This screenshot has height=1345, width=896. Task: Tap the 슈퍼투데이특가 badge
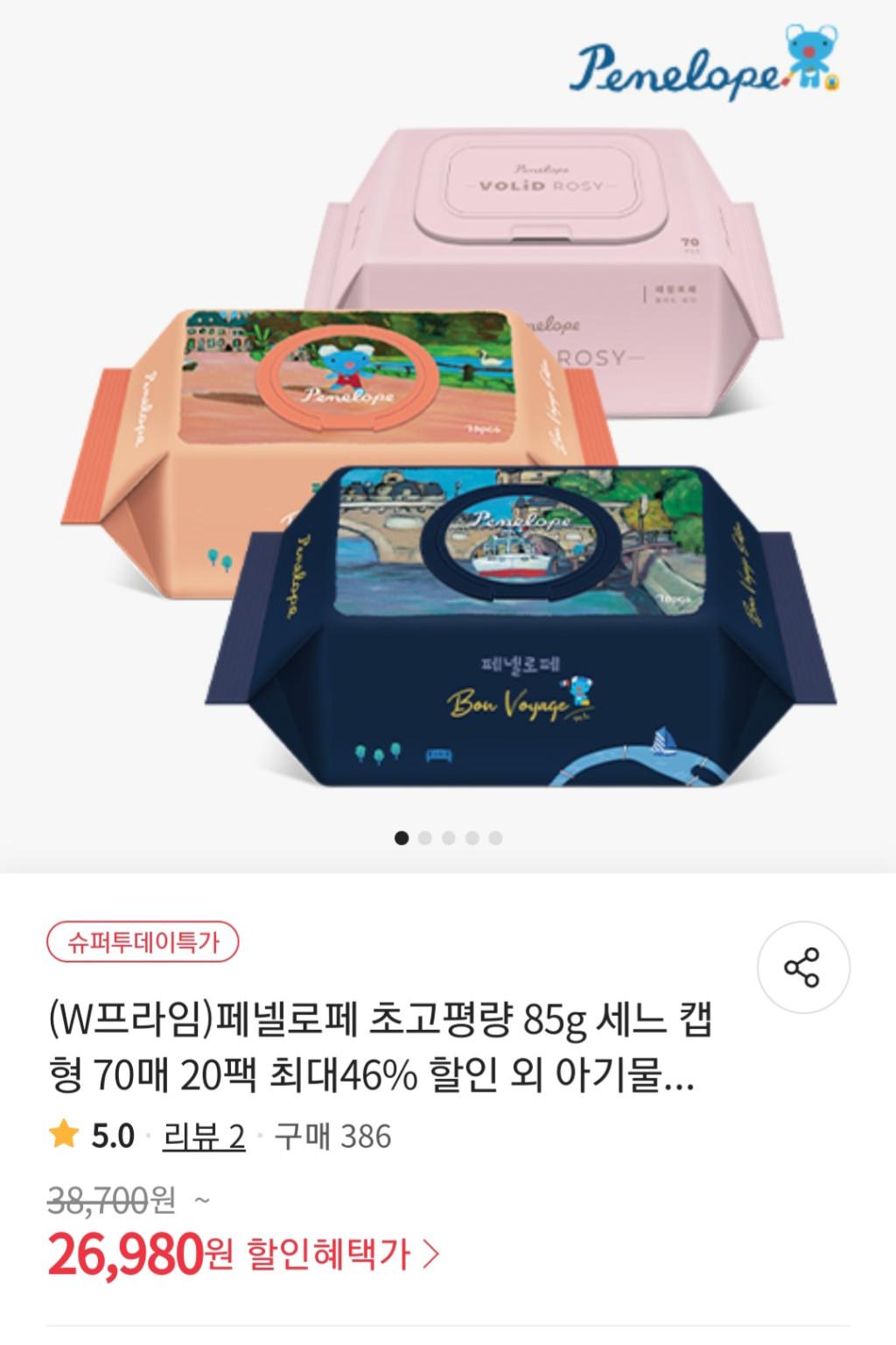142,943
